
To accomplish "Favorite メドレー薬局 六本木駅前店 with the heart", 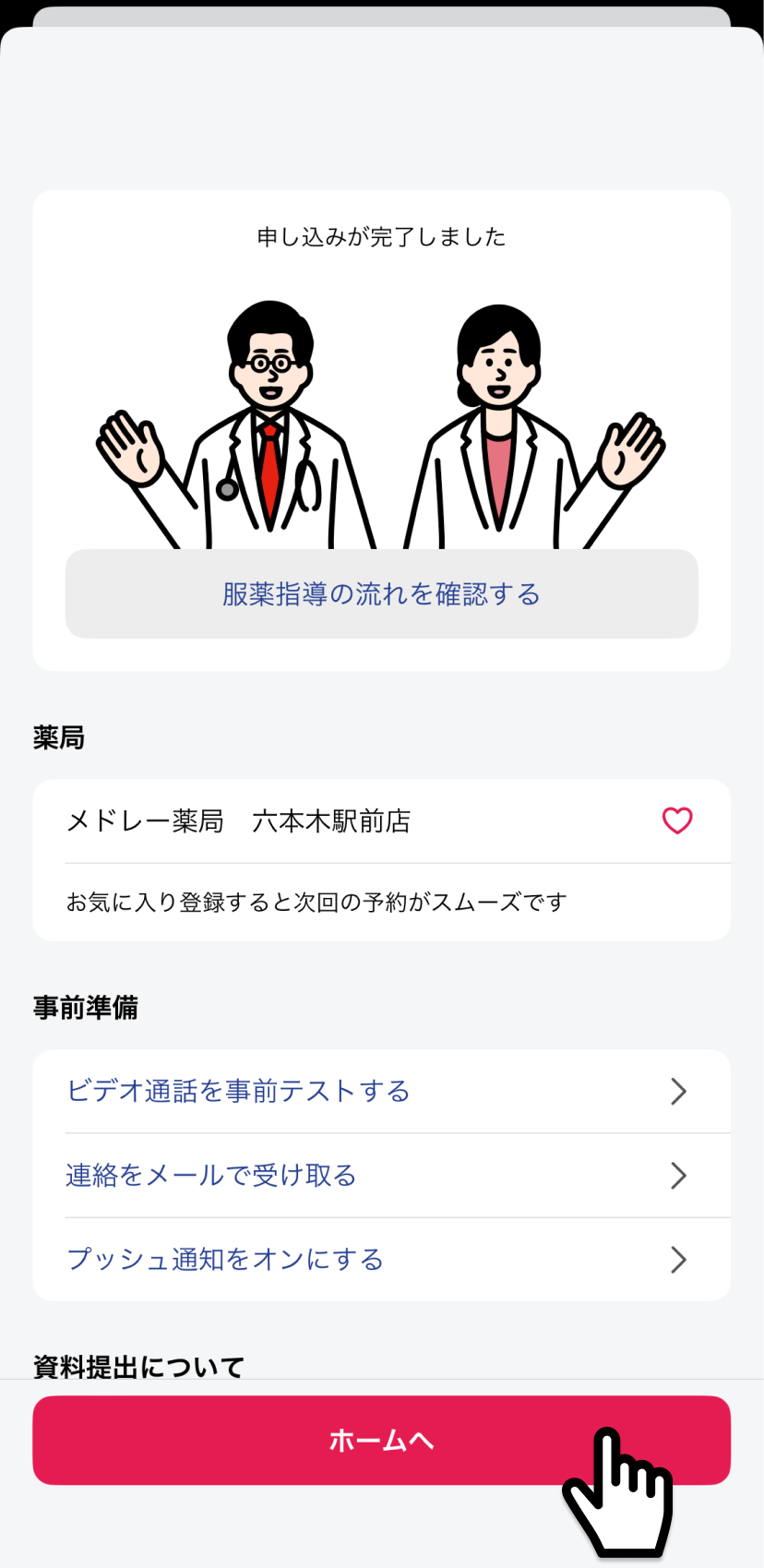I will (676, 820).
